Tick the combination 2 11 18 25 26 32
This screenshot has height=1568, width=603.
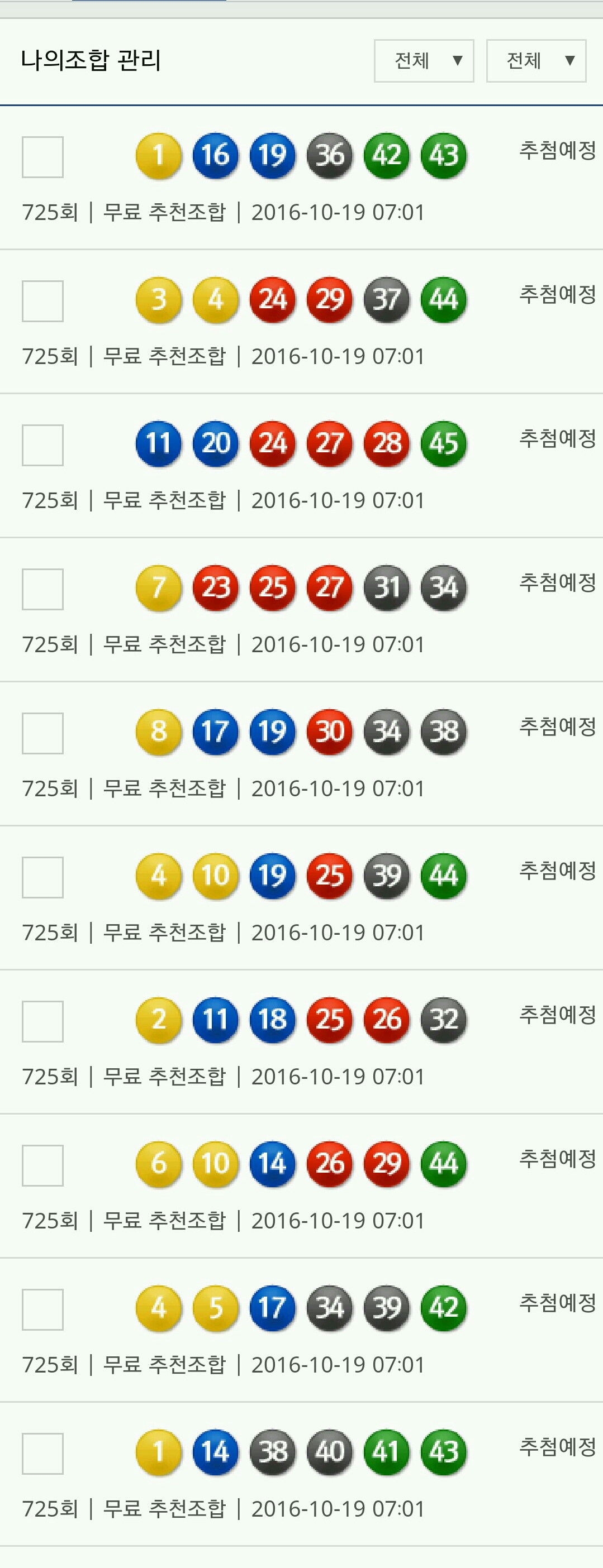tap(42, 1021)
